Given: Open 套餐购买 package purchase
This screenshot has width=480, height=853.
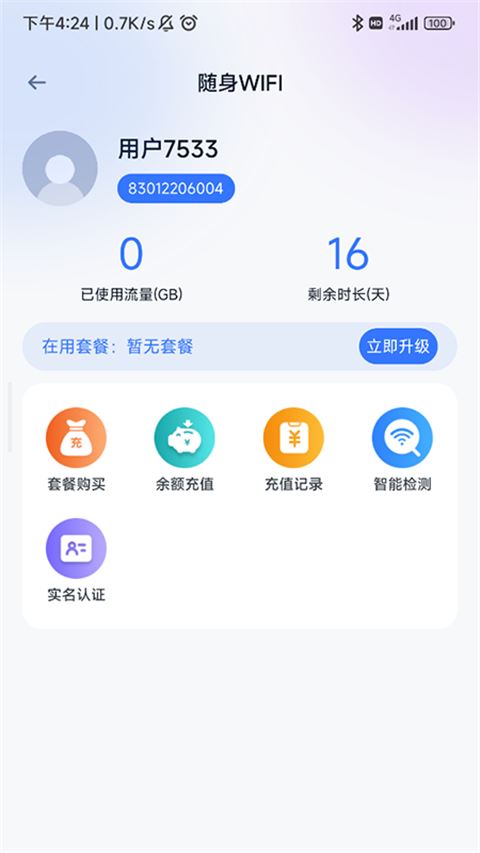Looking at the screenshot, I should tap(76, 449).
